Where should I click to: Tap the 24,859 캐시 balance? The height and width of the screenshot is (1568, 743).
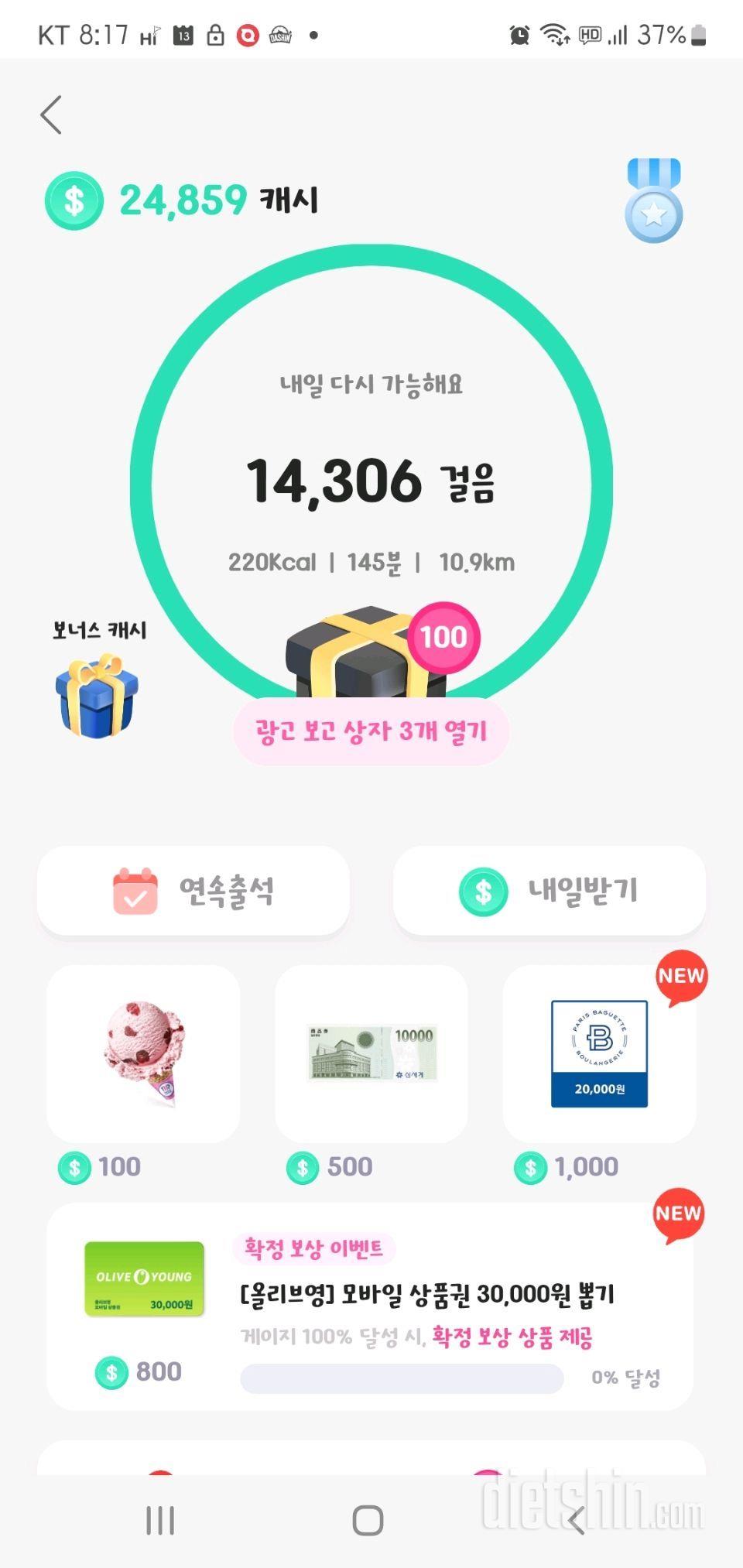[x=182, y=200]
